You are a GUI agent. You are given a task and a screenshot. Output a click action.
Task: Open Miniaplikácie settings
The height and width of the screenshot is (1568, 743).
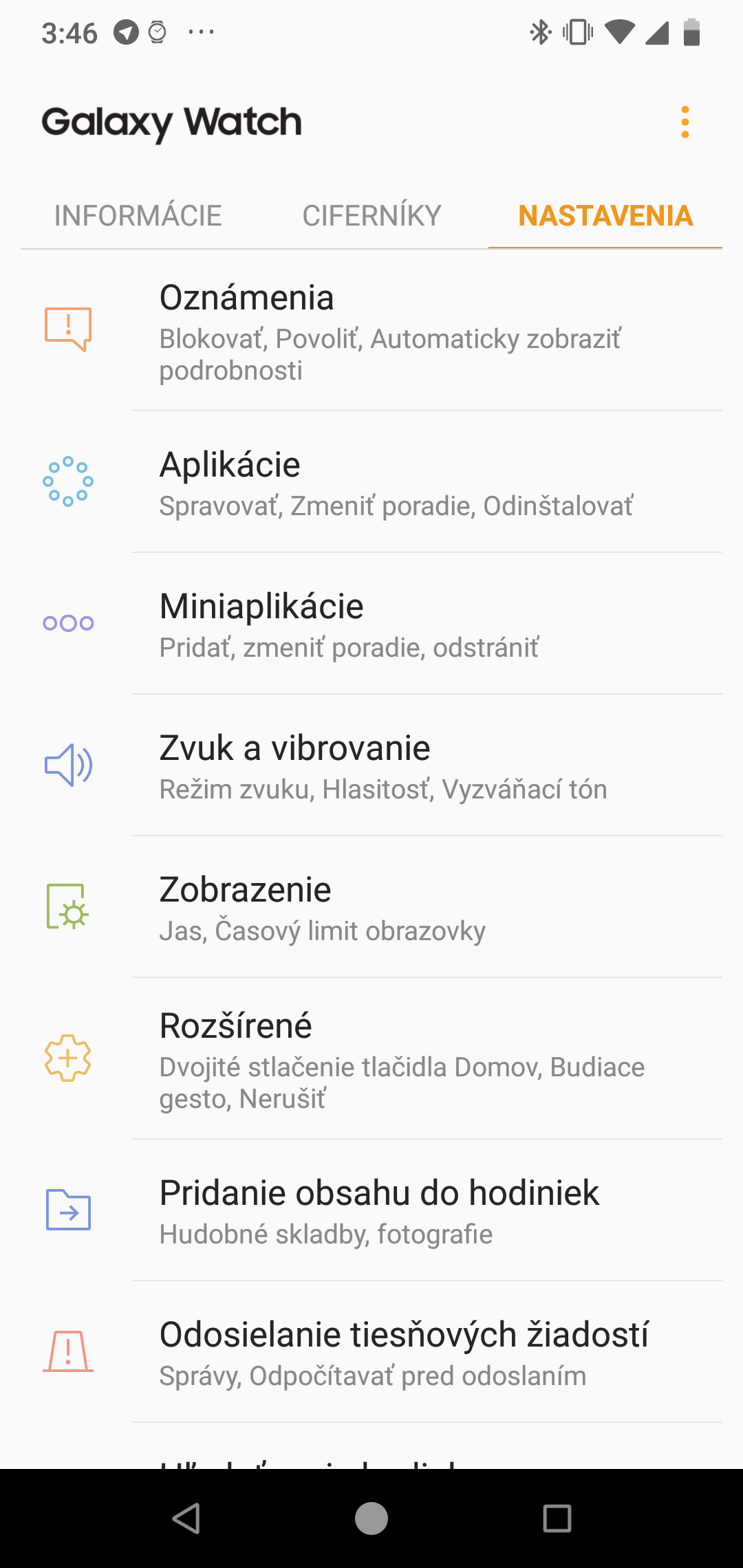coord(371,624)
